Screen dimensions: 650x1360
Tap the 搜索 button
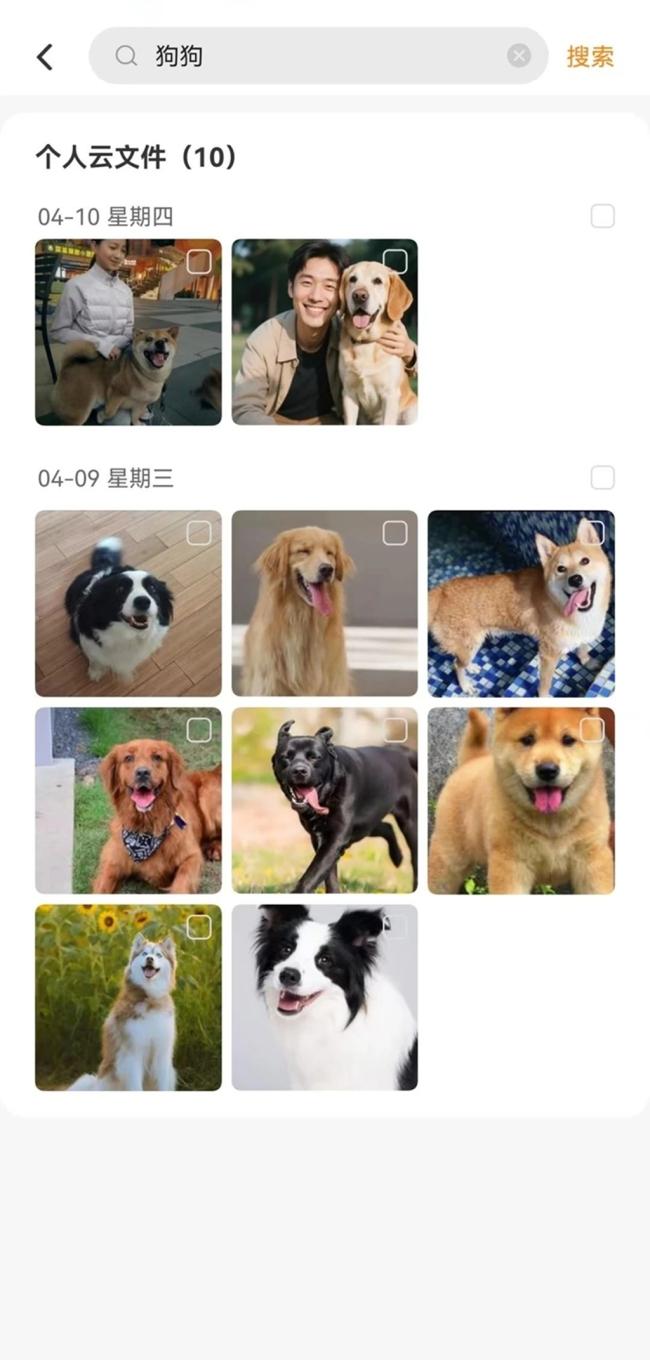click(x=590, y=57)
